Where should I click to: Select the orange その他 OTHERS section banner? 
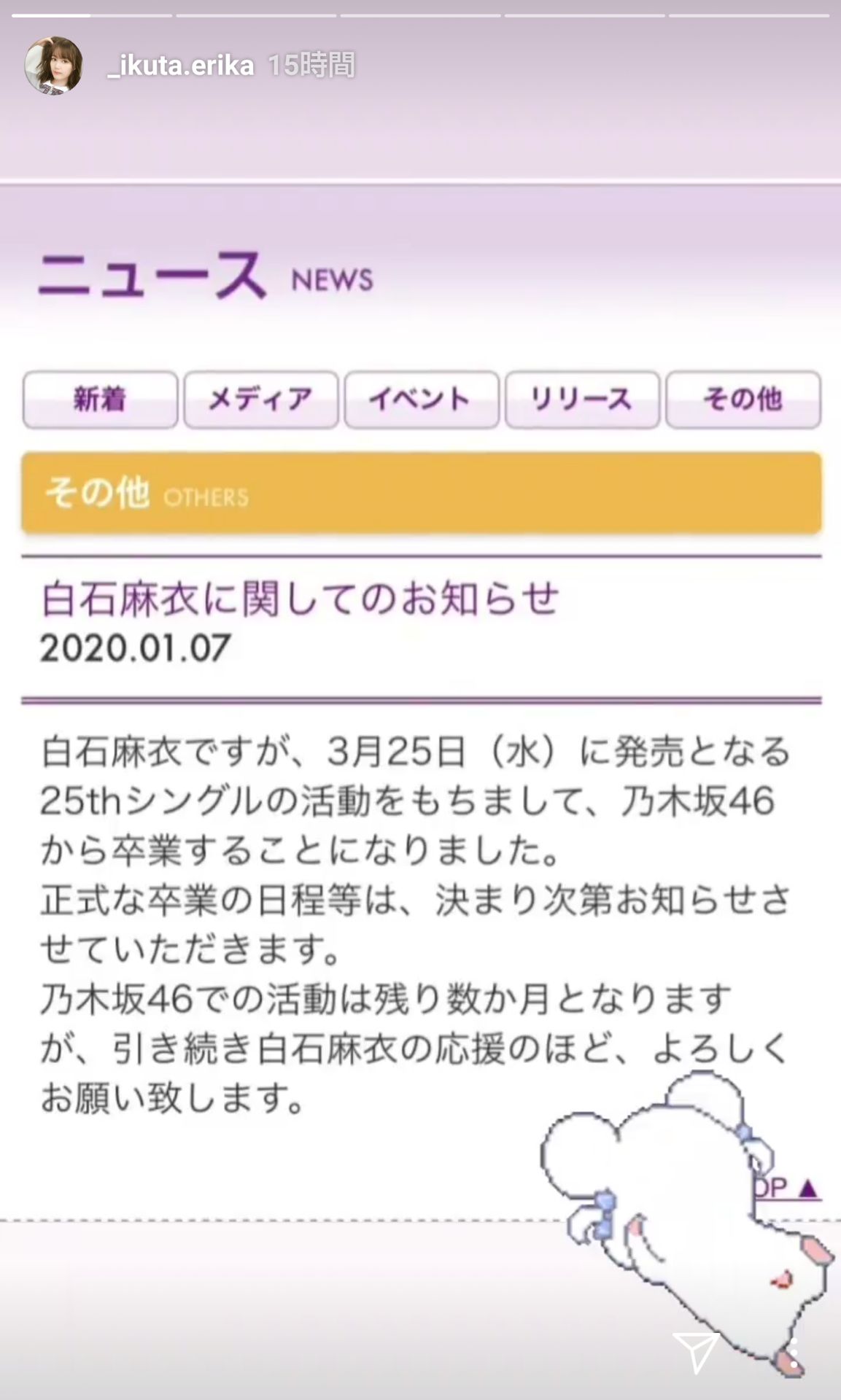pyautogui.click(x=420, y=493)
